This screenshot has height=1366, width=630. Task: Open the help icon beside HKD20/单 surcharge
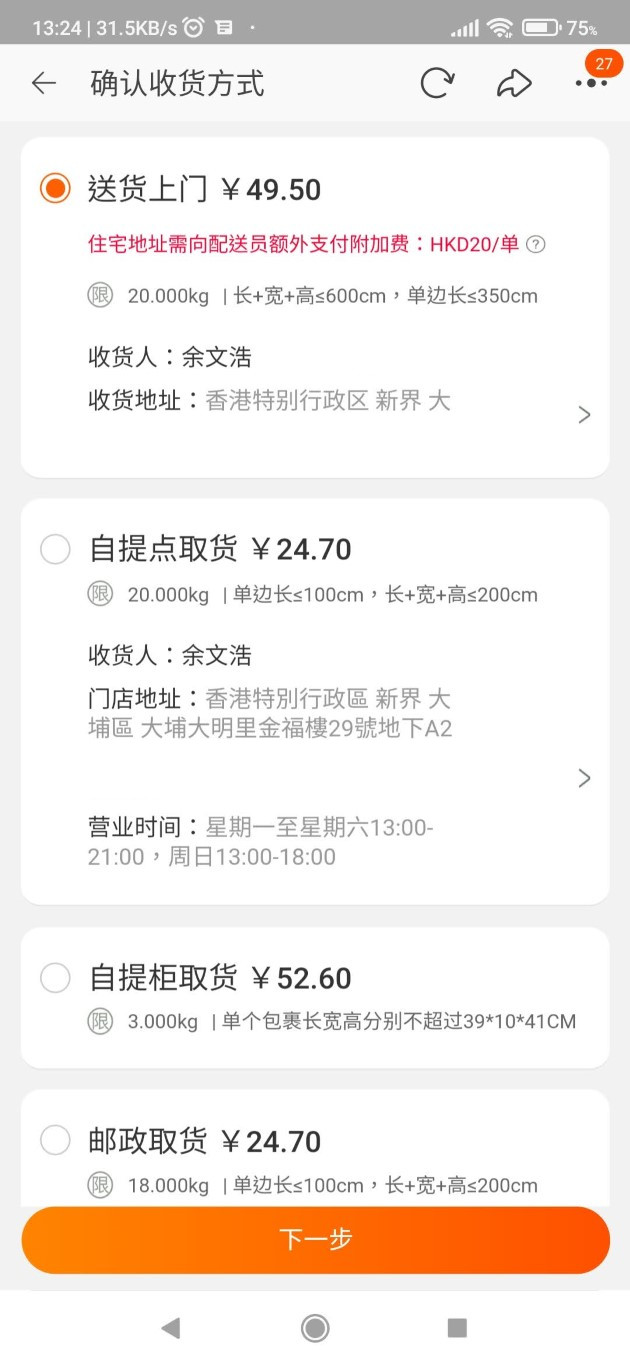tap(536, 244)
